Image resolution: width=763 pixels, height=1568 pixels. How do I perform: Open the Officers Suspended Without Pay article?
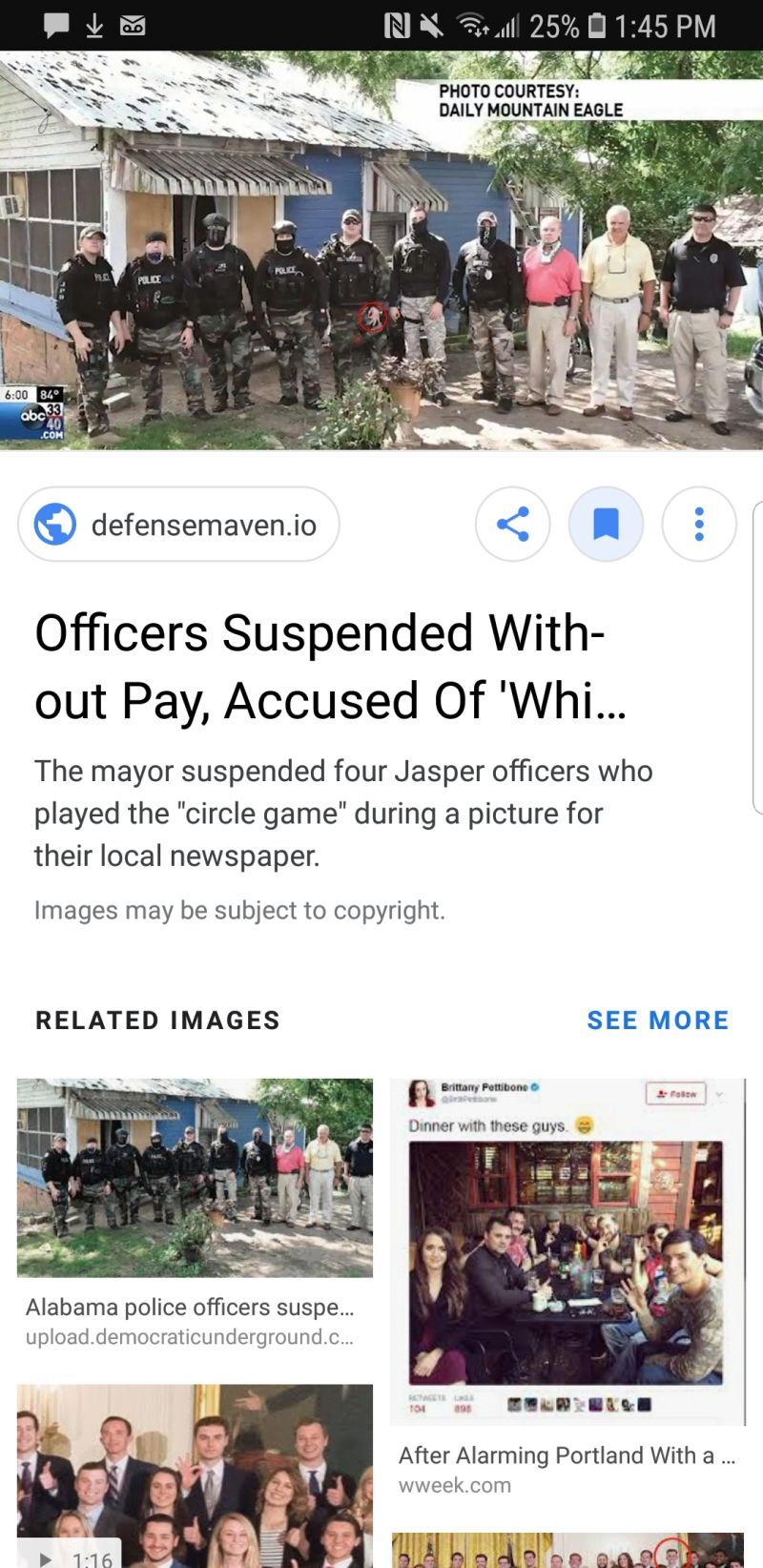pos(320,666)
